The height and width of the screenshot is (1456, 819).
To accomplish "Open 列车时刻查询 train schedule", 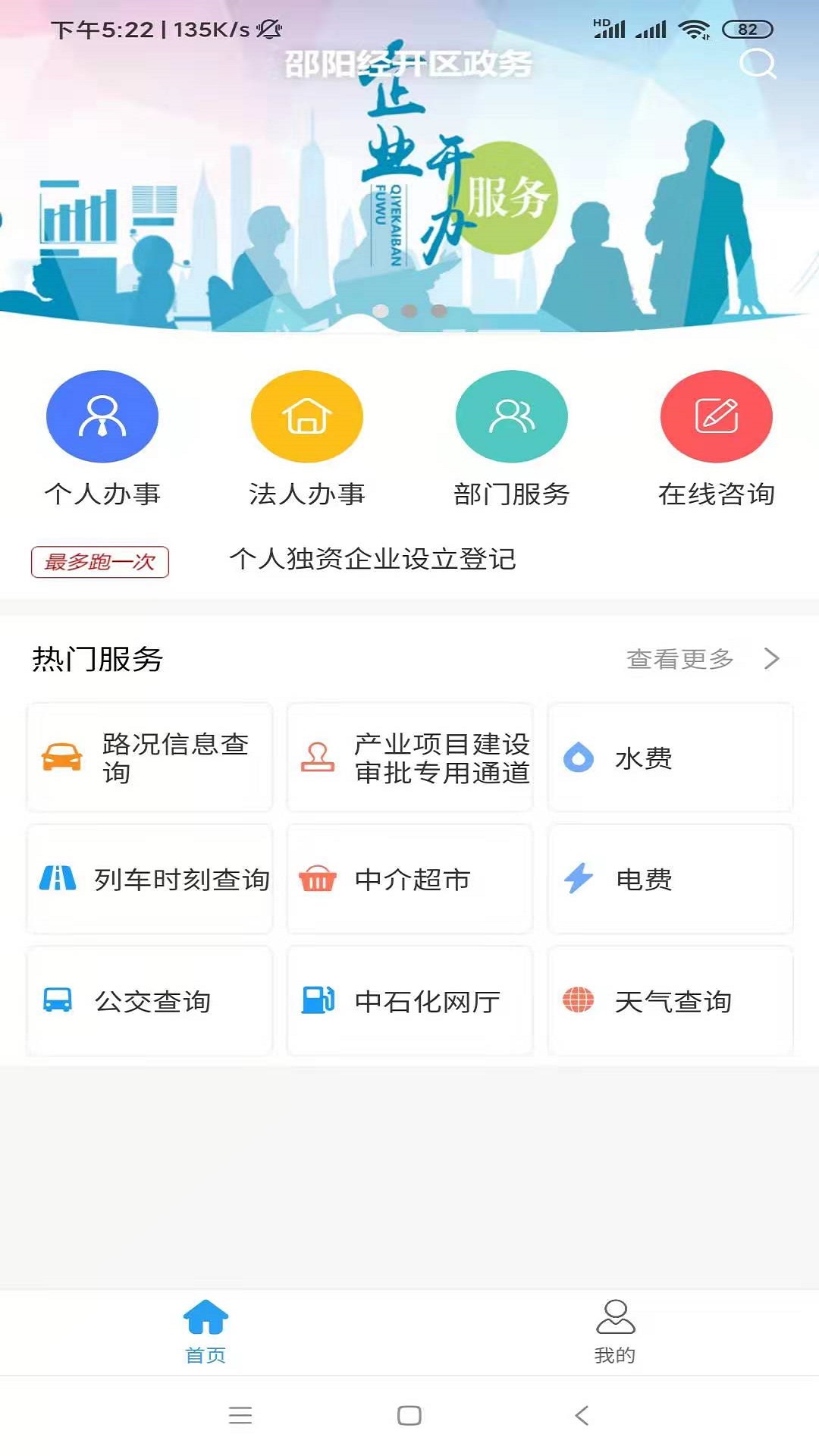I will (149, 880).
